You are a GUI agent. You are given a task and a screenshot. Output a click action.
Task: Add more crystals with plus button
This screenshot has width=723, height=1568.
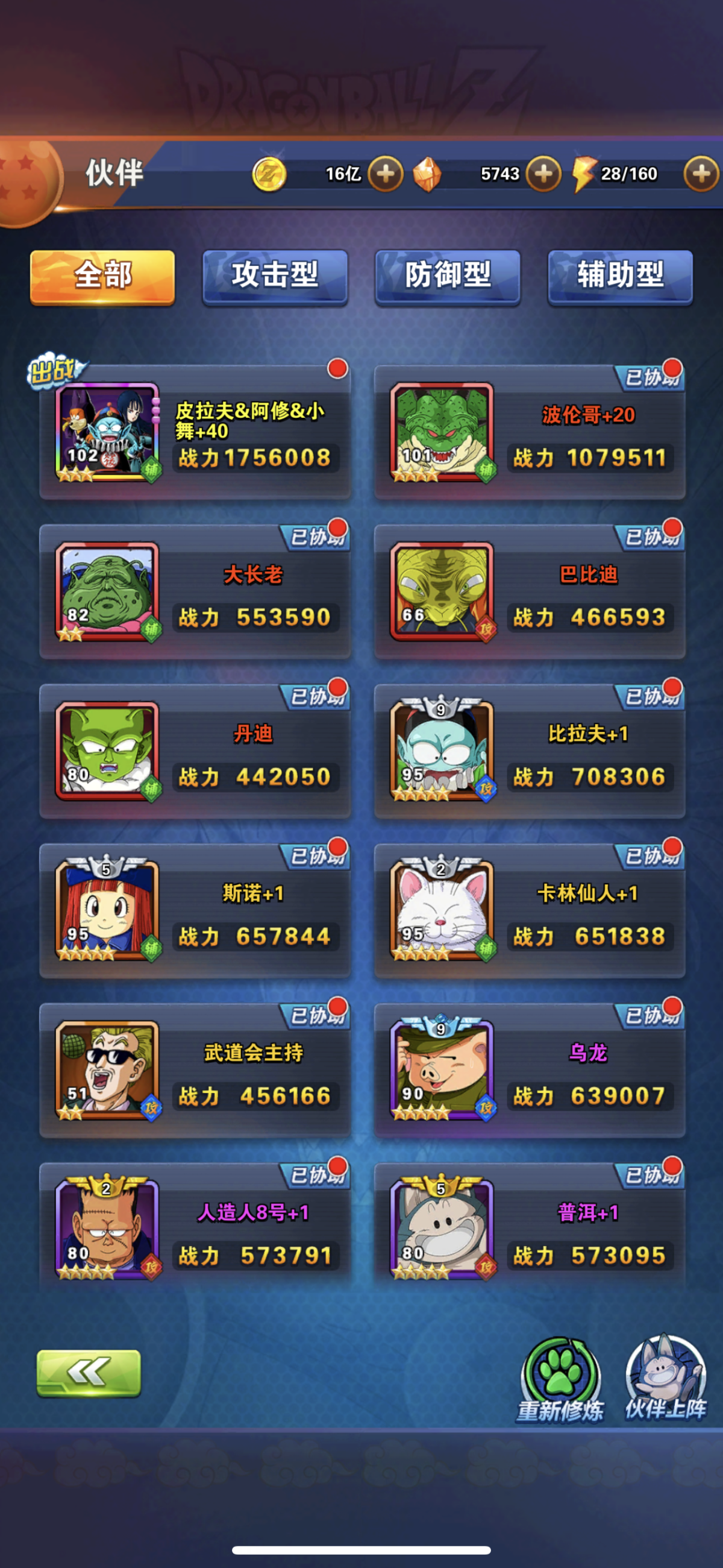[543, 174]
